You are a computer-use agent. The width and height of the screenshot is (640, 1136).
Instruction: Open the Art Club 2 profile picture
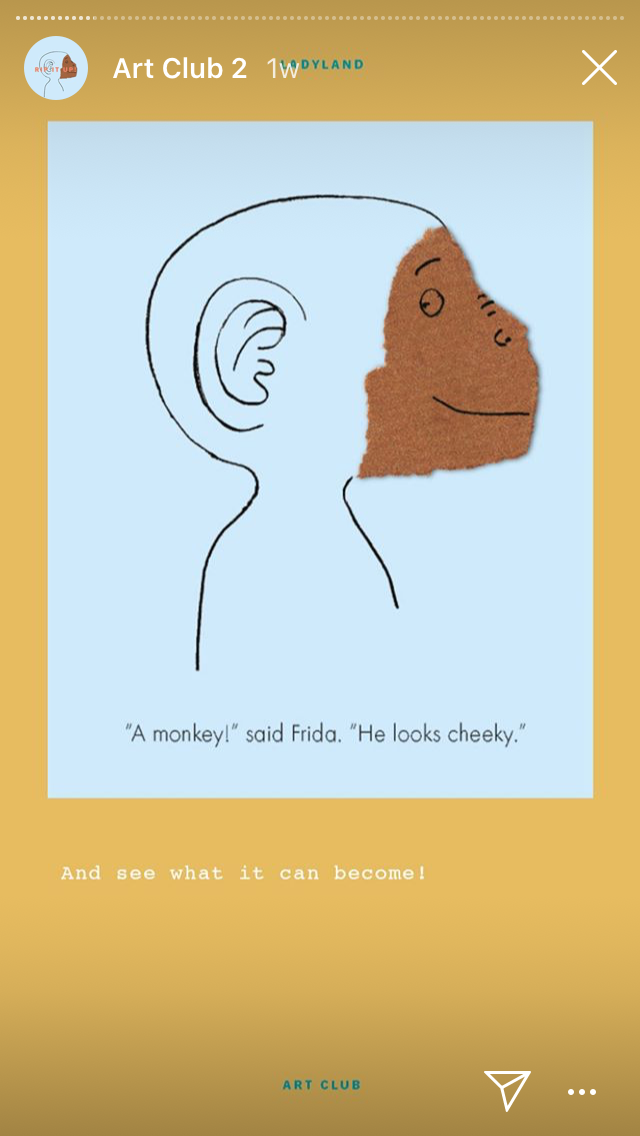click(56, 68)
